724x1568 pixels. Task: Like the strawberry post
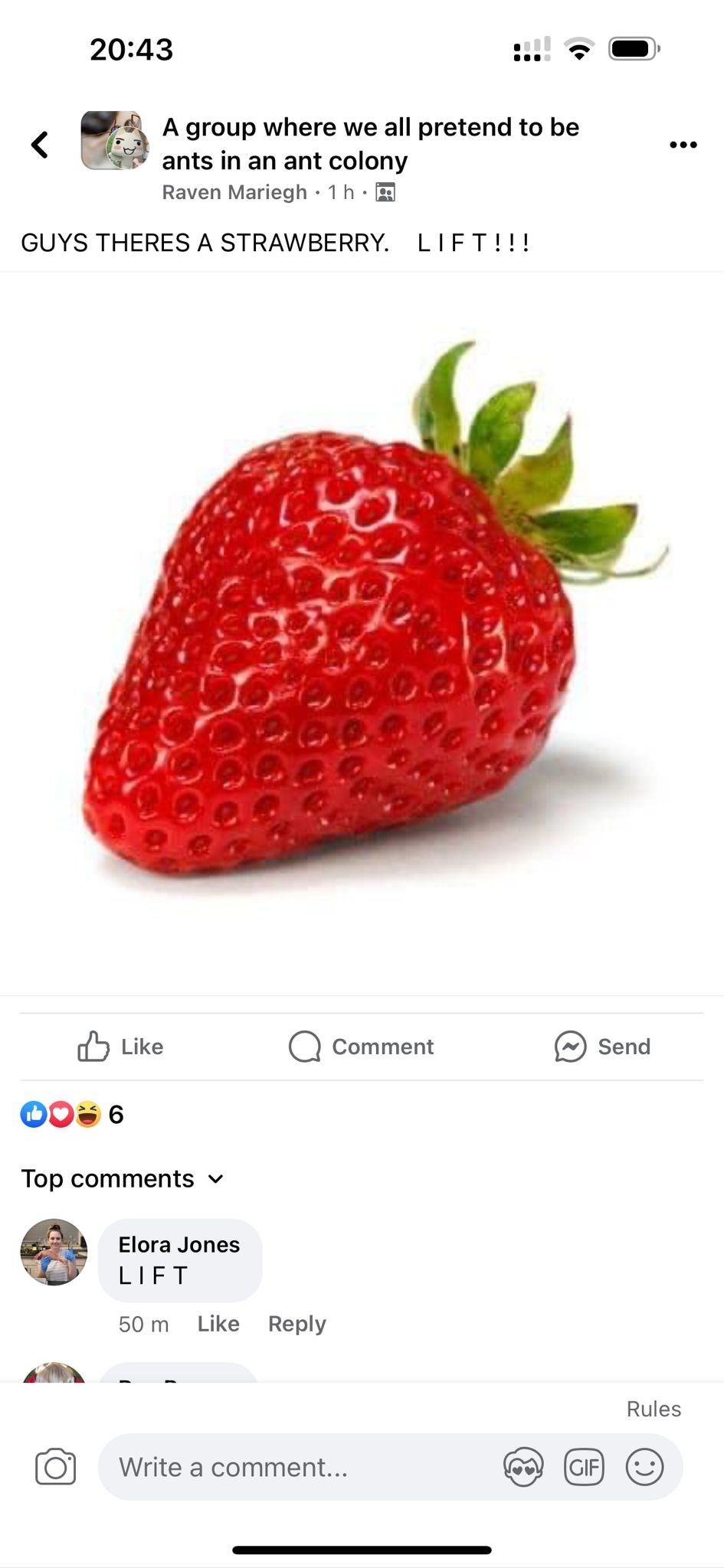pos(120,1046)
